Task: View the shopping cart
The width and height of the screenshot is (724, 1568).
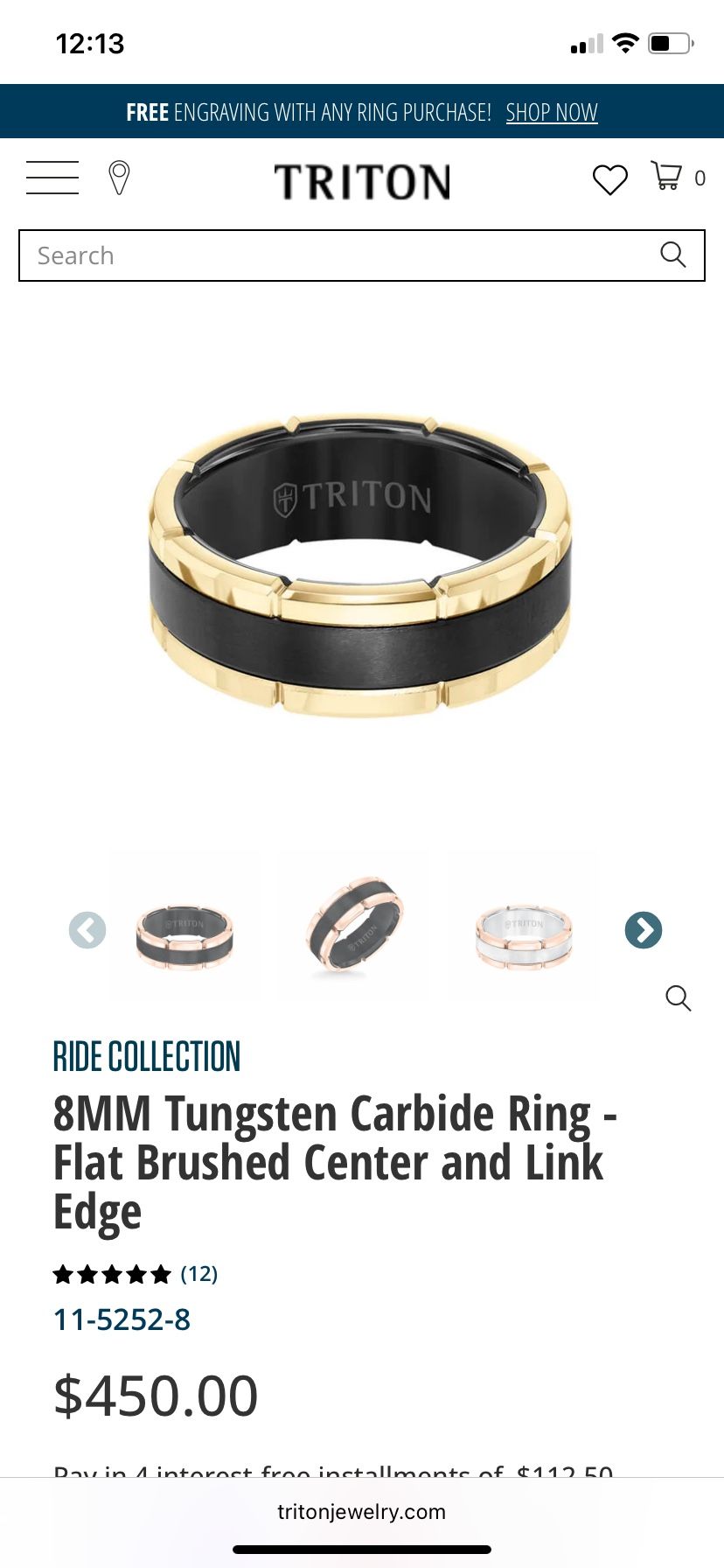Action: (x=665, y=177)
